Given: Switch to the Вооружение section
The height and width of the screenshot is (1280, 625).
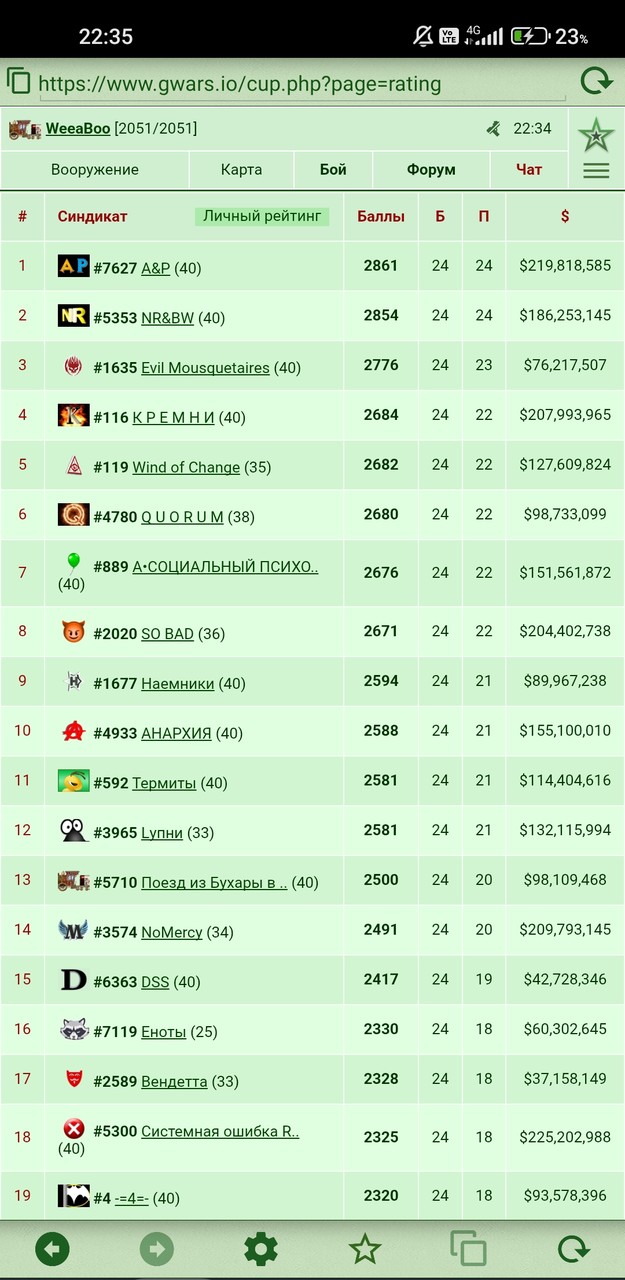Looking at the screenshot, I should point(95,170).
